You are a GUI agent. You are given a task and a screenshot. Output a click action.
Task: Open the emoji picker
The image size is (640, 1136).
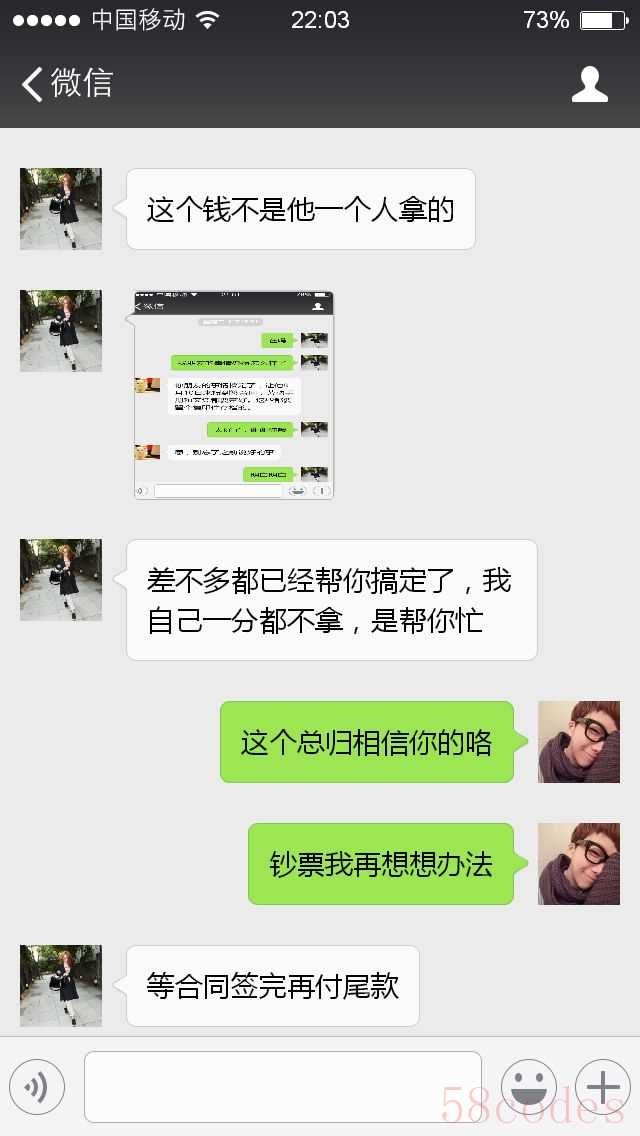(x=528, y=1086)
